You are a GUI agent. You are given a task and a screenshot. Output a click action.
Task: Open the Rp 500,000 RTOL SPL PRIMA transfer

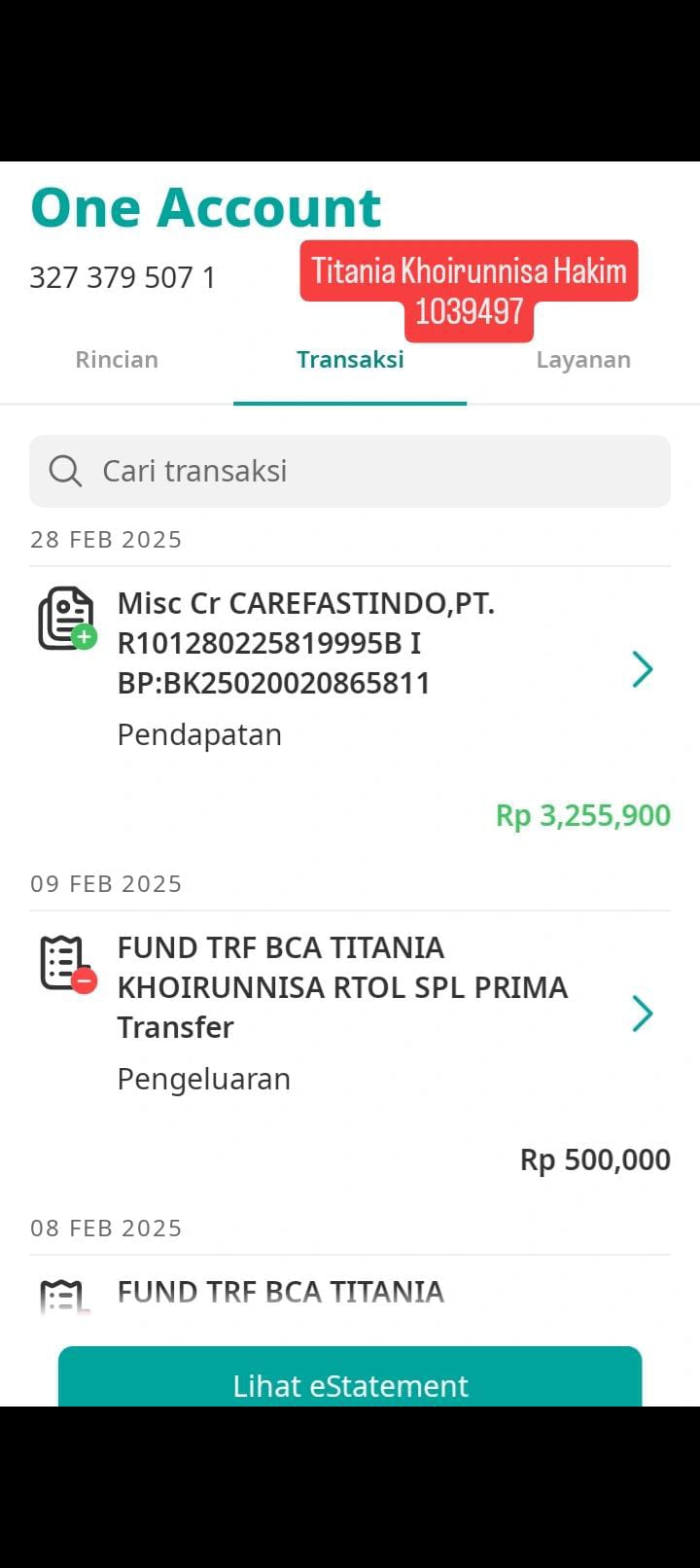(x=350, y=1052)
